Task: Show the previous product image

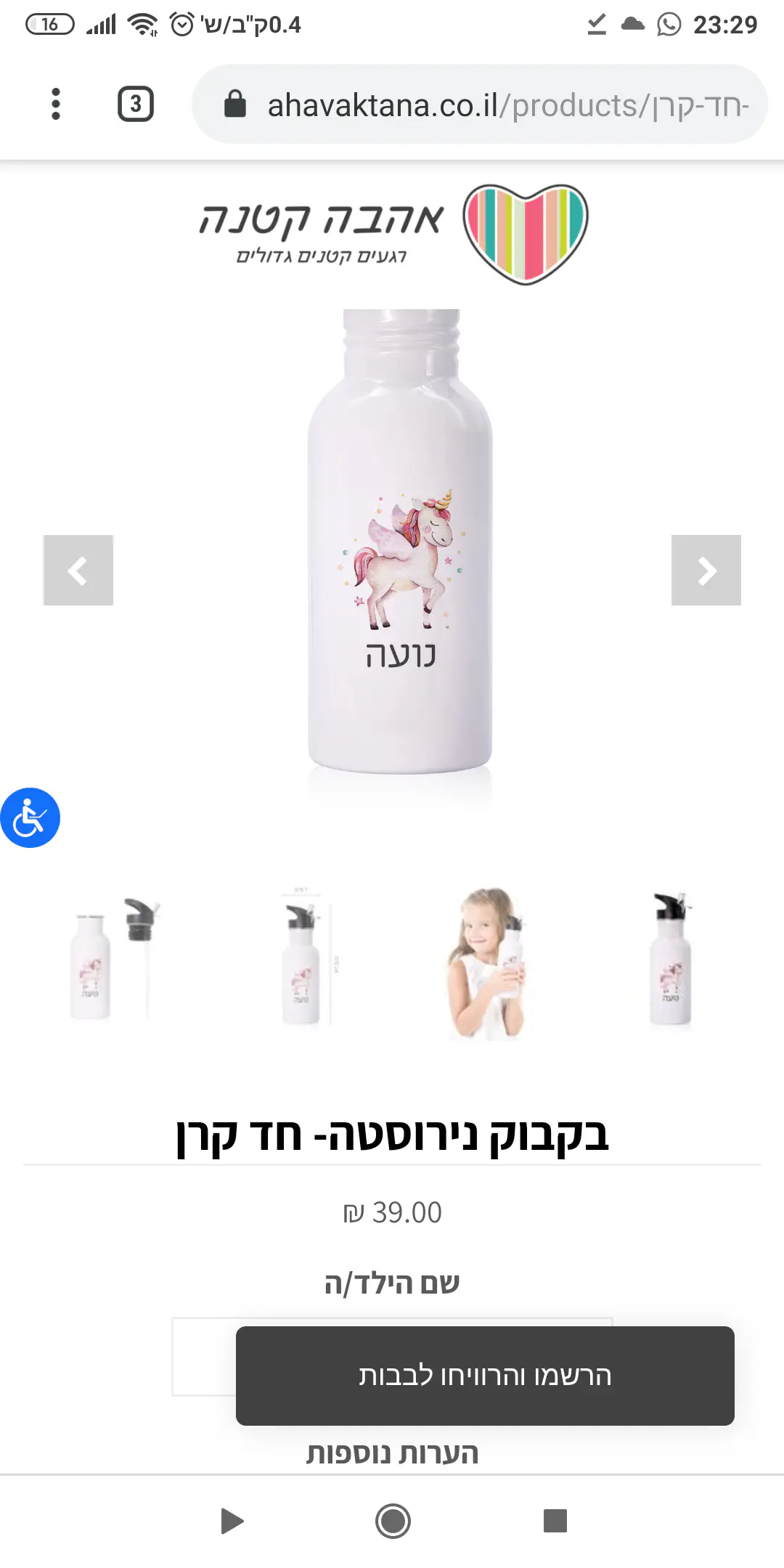Action: (78, 571)
